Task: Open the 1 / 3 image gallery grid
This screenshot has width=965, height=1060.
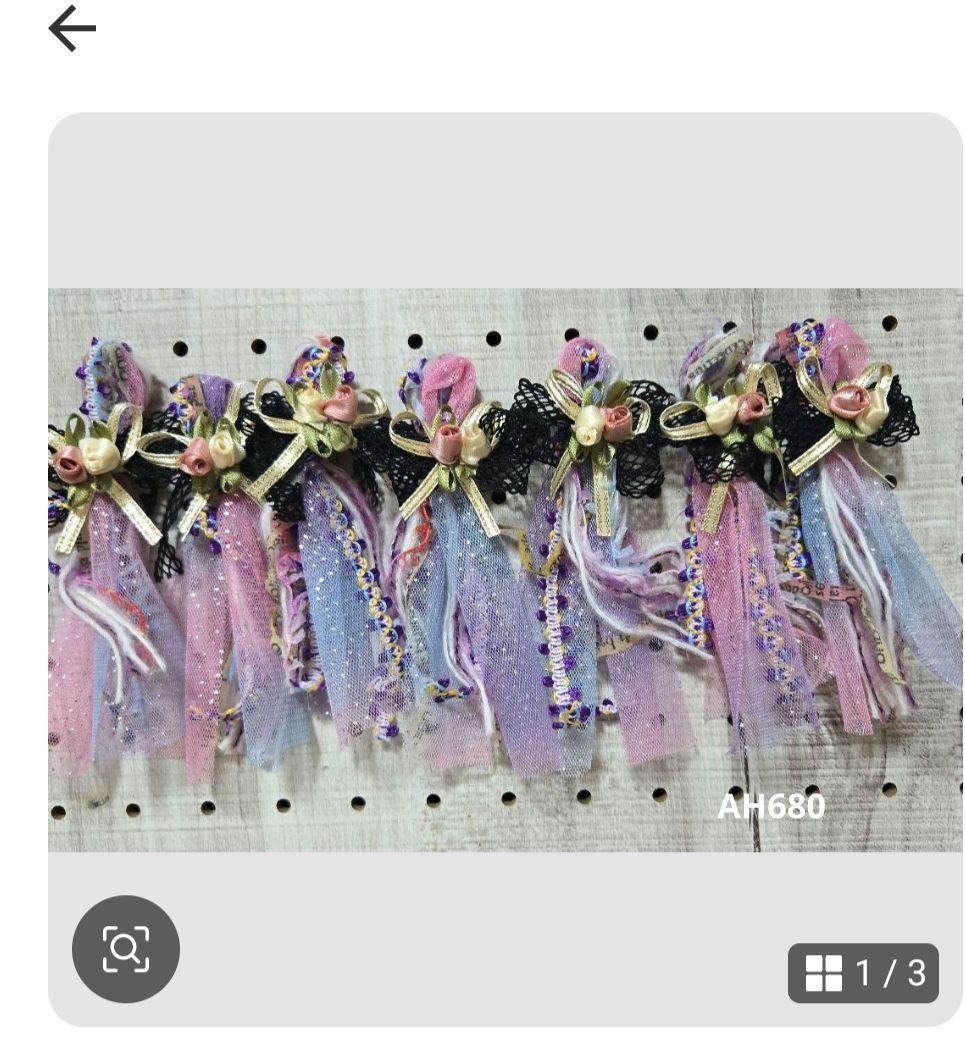Action: click(863, 972)
